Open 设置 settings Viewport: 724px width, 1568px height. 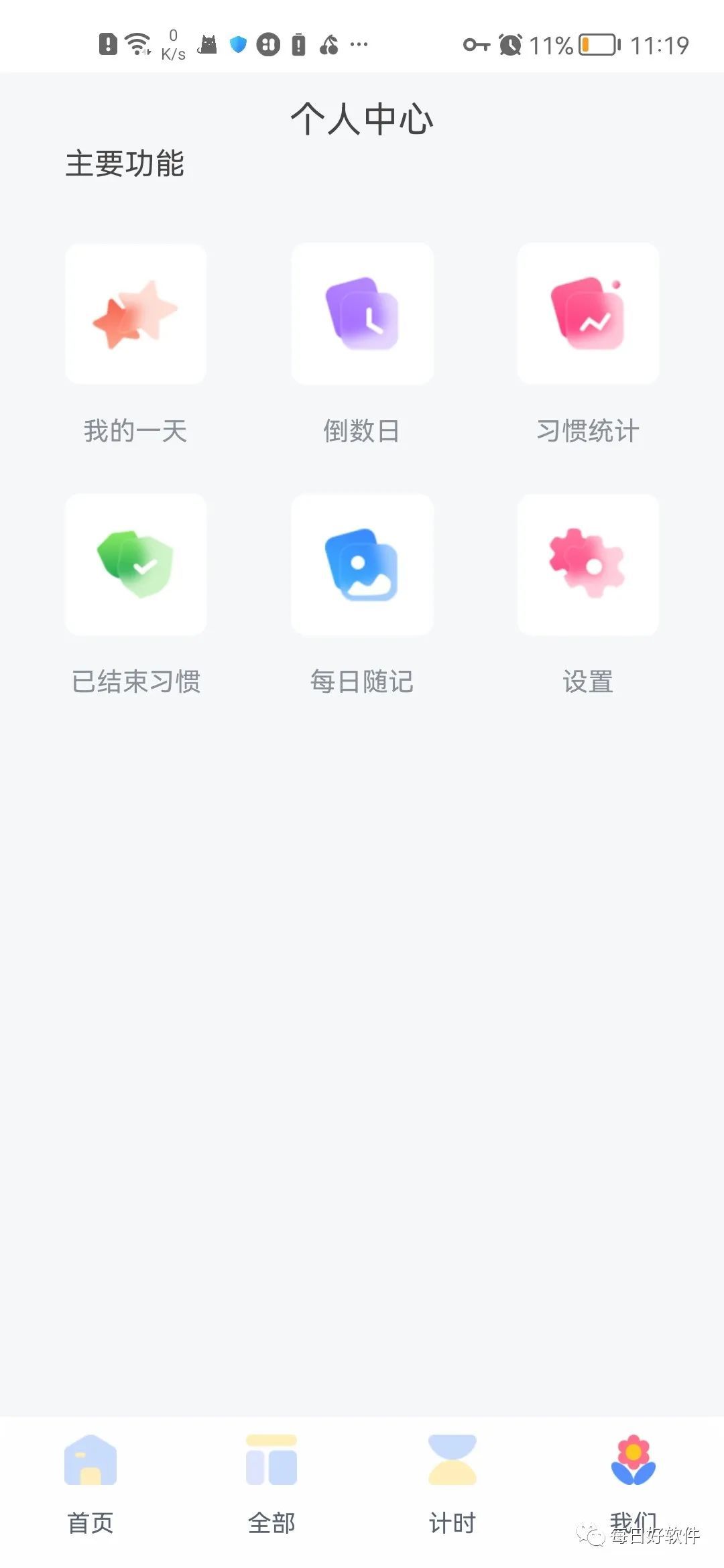pyautogui.click(x=588, y=565)
